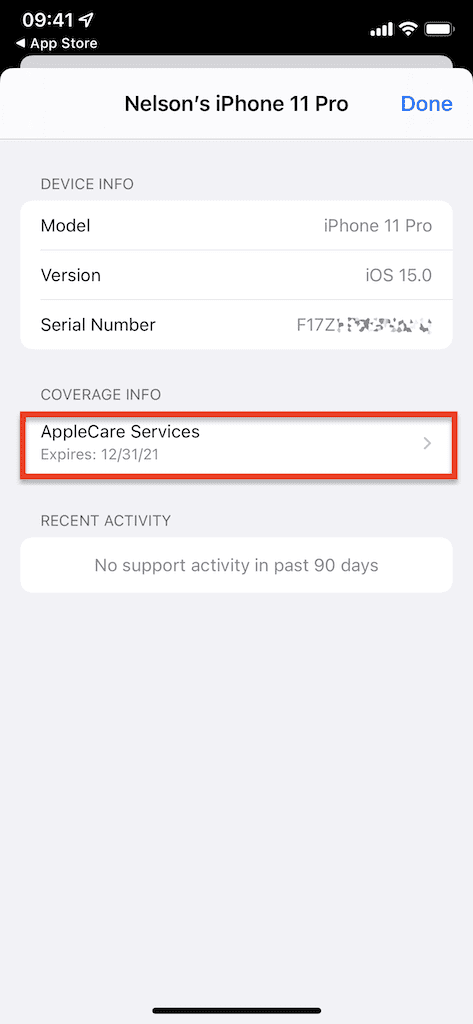Screen dimensions: 473x1024
Task: Open AppleCare Services coverage details
Action: click(236, 443)
